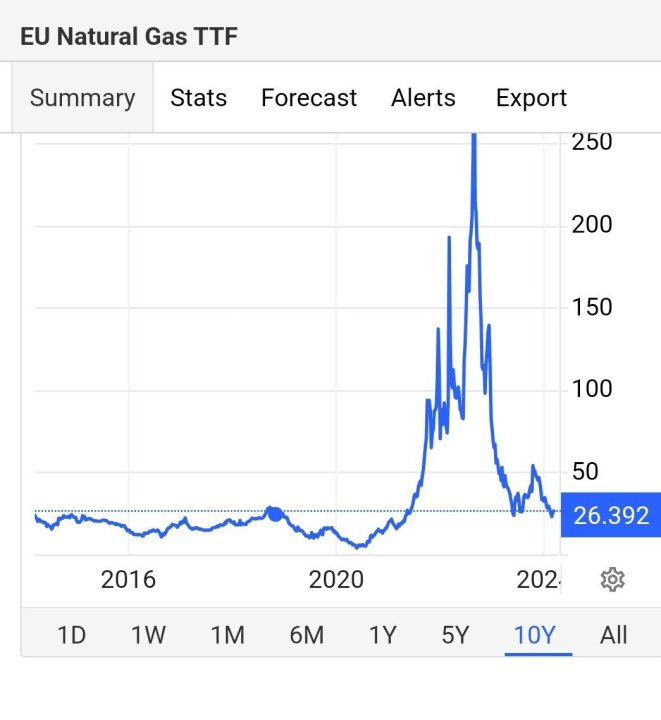Image resolution: width=661 pixels, height=720 pixels.
Task: Open the Summary tab
Action: 82,98
